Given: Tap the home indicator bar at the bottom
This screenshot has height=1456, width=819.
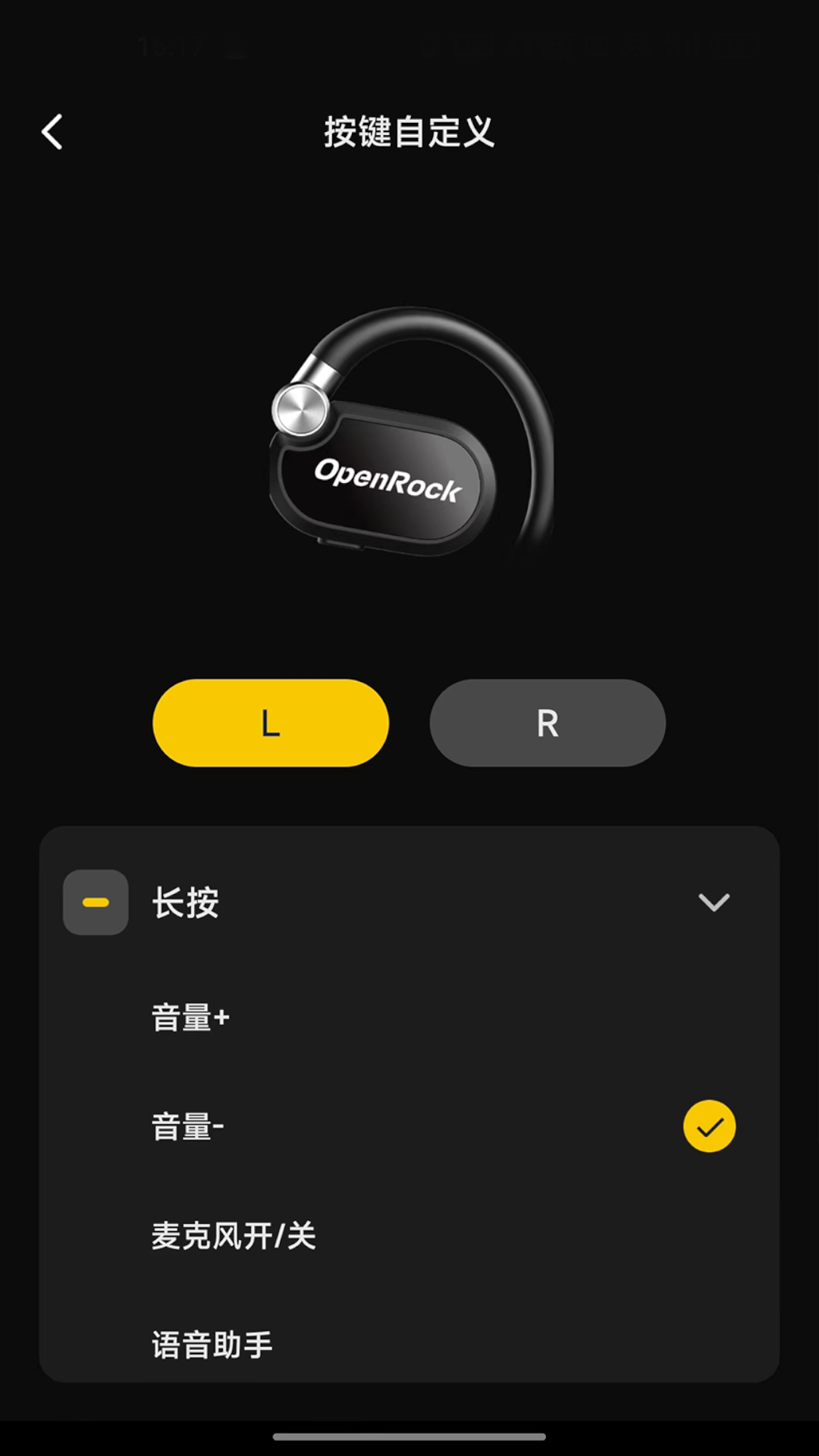Looking at the screenshot, I should click(409, 1438).
